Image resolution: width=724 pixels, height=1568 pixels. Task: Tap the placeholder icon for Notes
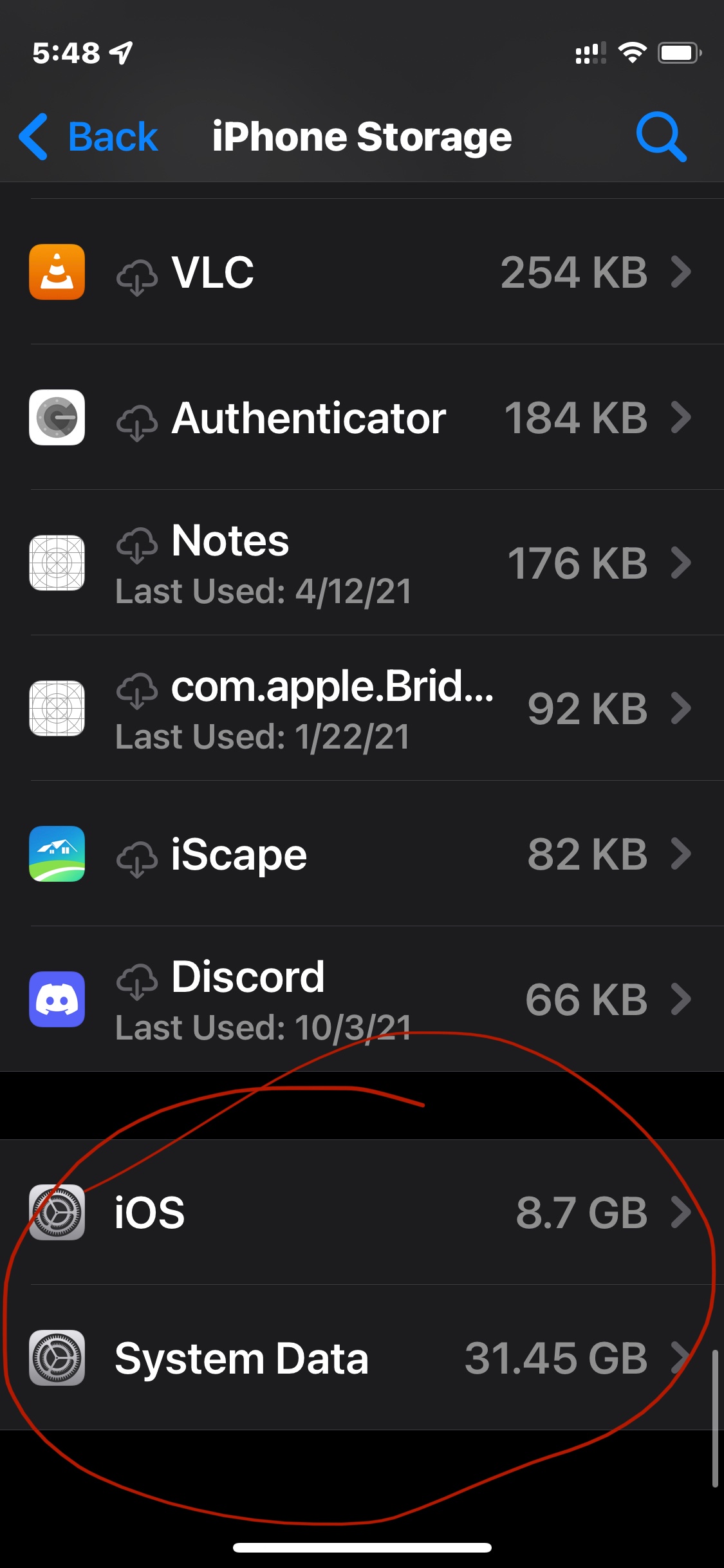[57, 563]
